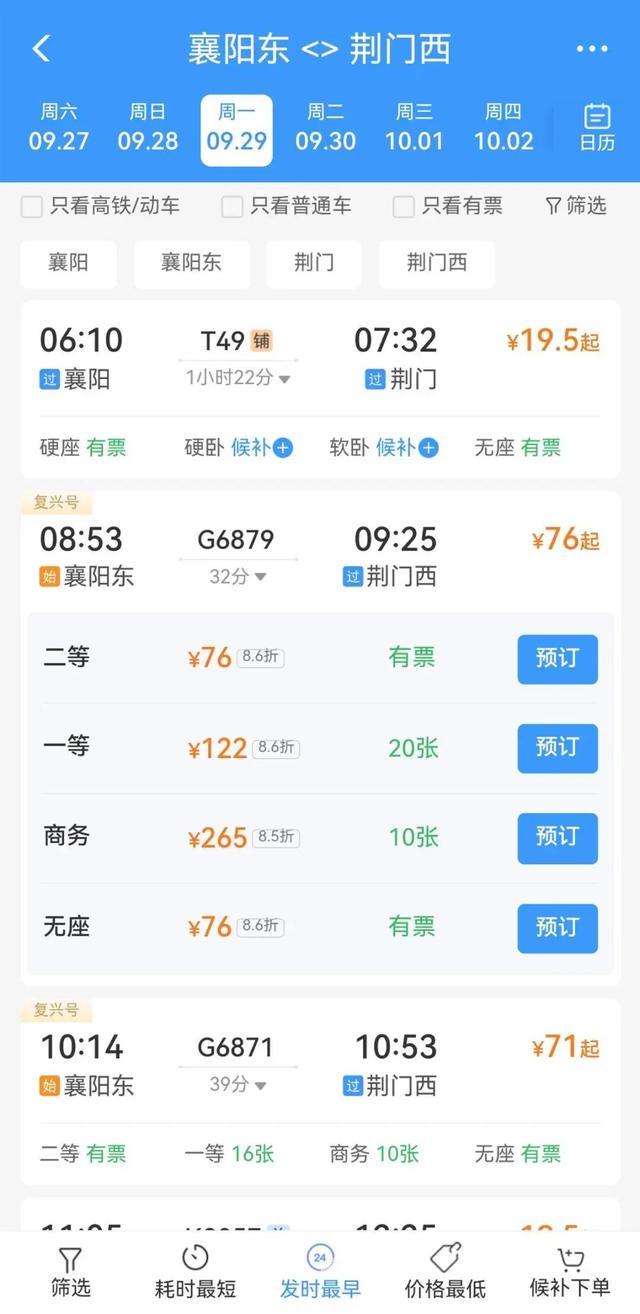
Task: Book 一等 seat for ¥122
Action: point(557,748)
